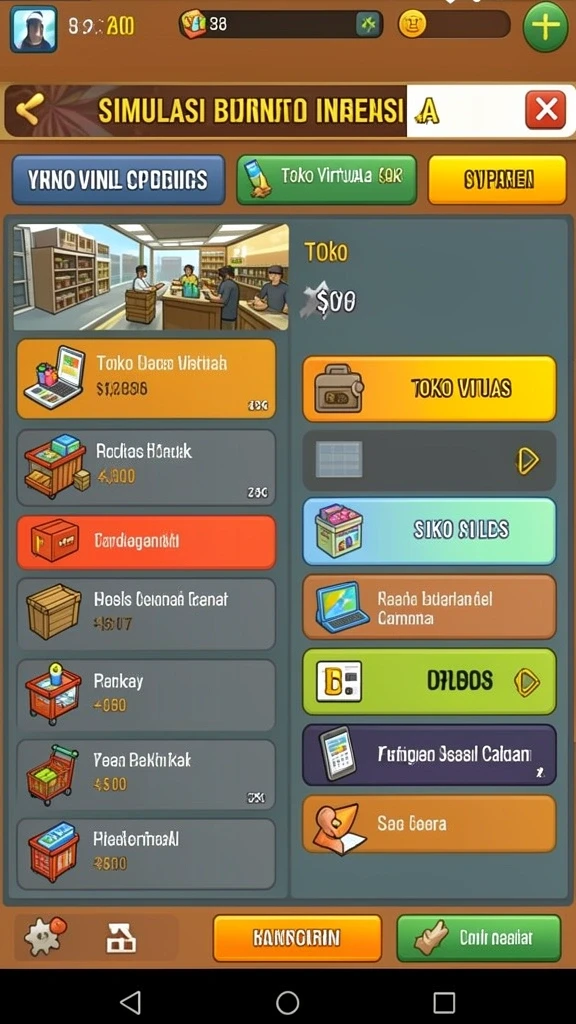The image size is (576, 1024).
Task: Select the red box item row
Action: point(146,541)
